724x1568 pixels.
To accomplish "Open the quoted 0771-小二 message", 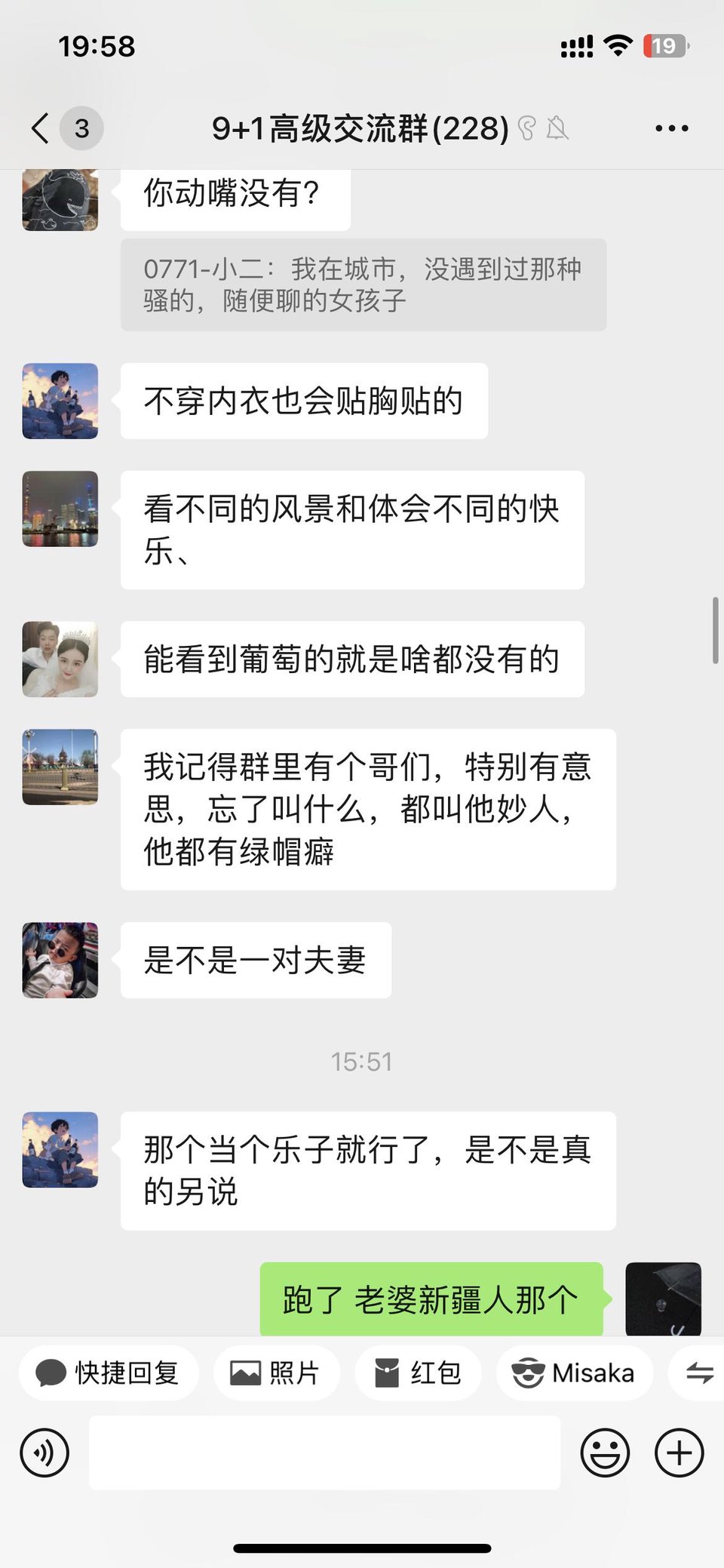I will (364, 284).
